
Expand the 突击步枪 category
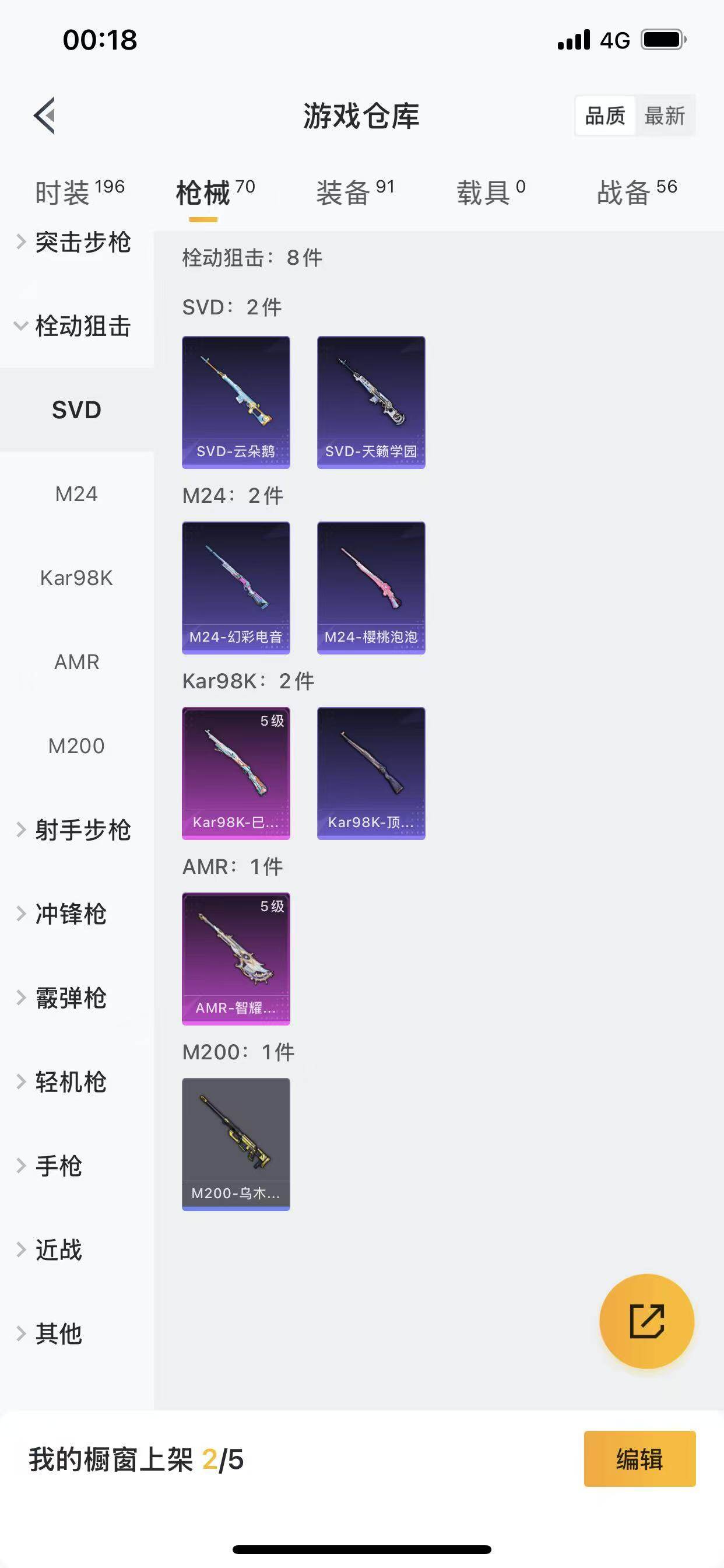click(x=84, y=242)
